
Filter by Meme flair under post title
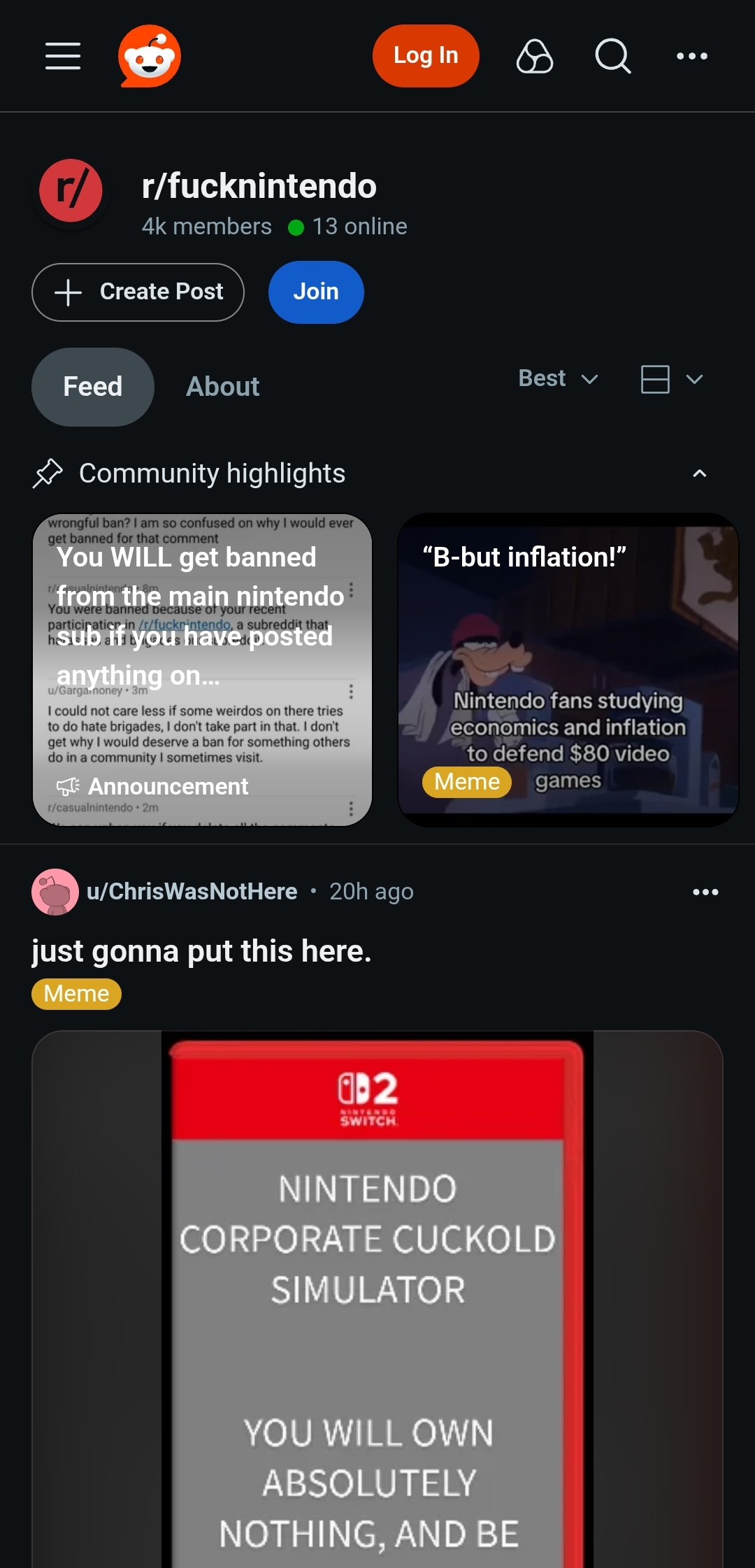76,994
